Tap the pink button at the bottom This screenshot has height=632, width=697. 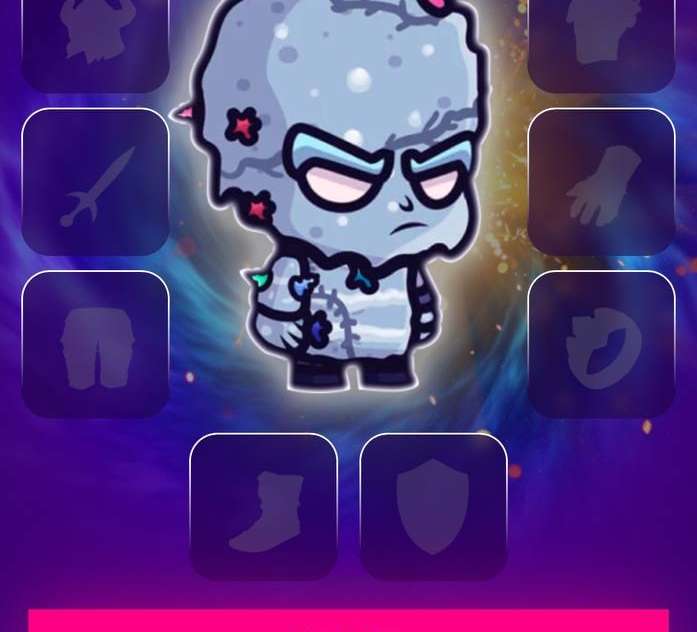[x=348, y=620]
